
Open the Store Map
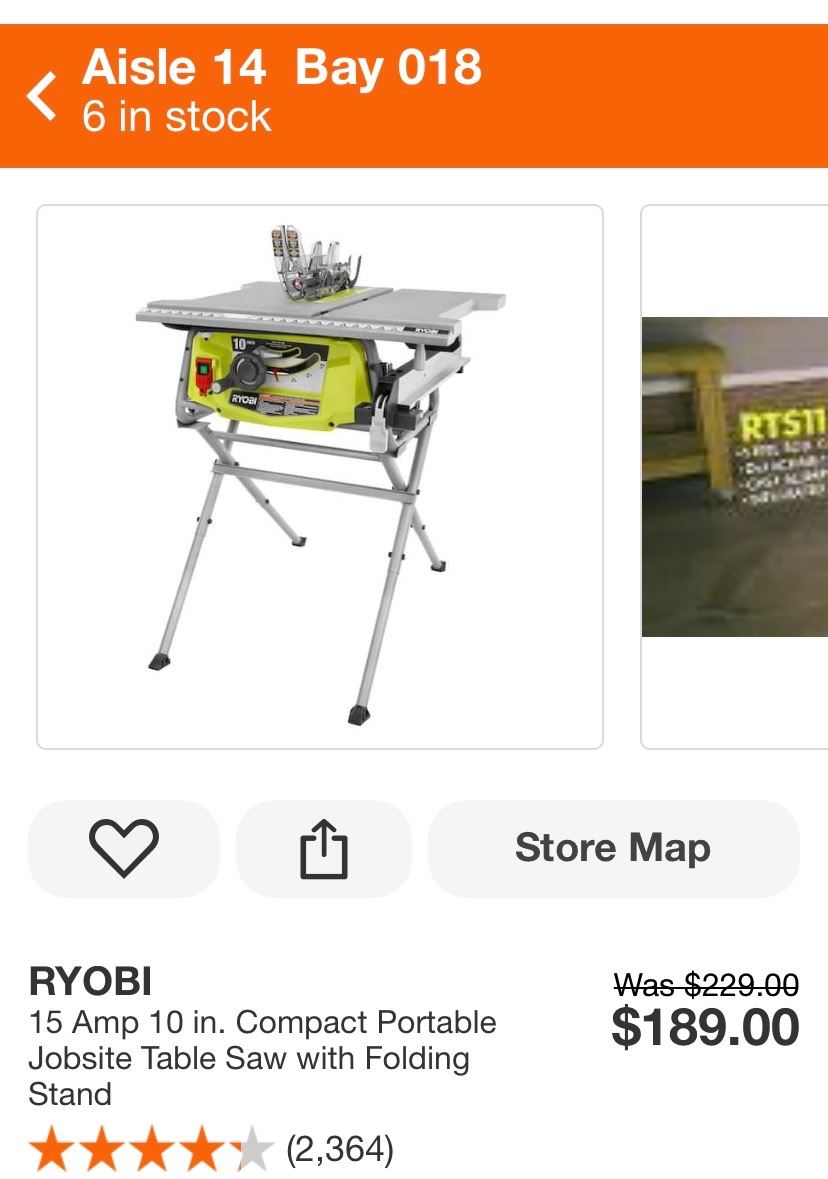coord(613,848)
